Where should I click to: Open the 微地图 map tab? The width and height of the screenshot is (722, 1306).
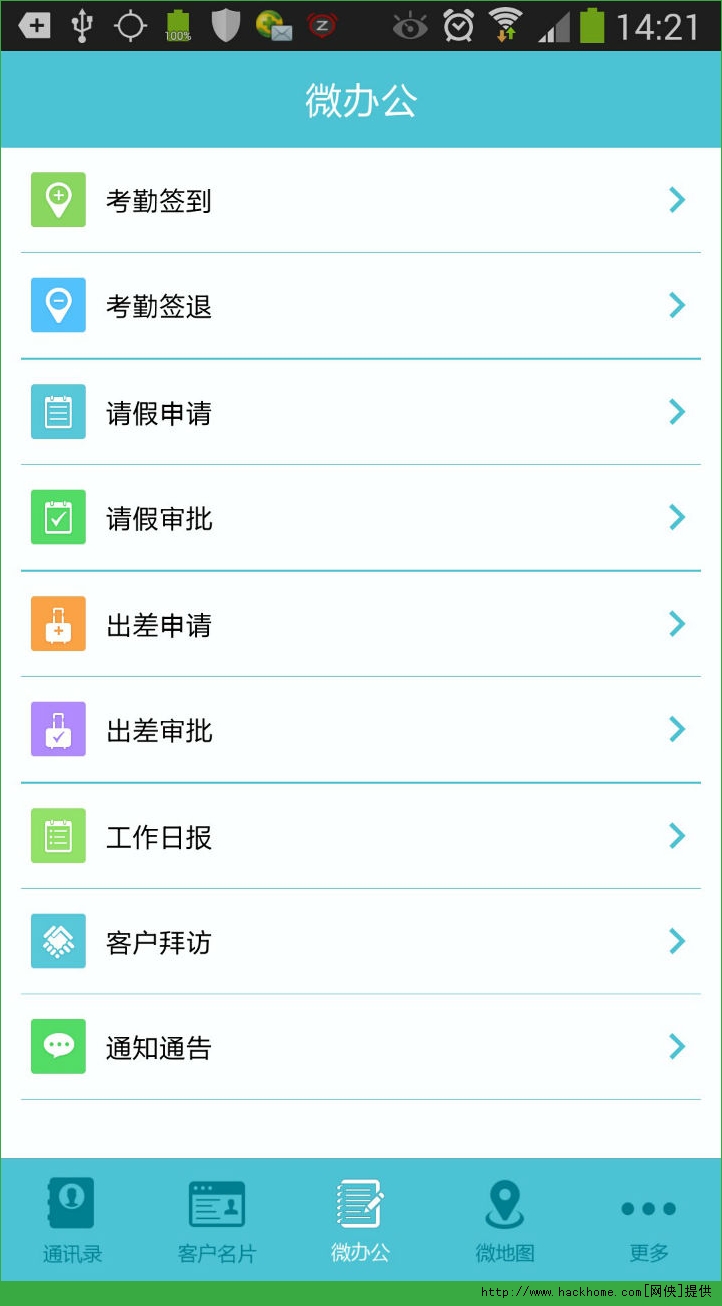505,1220
